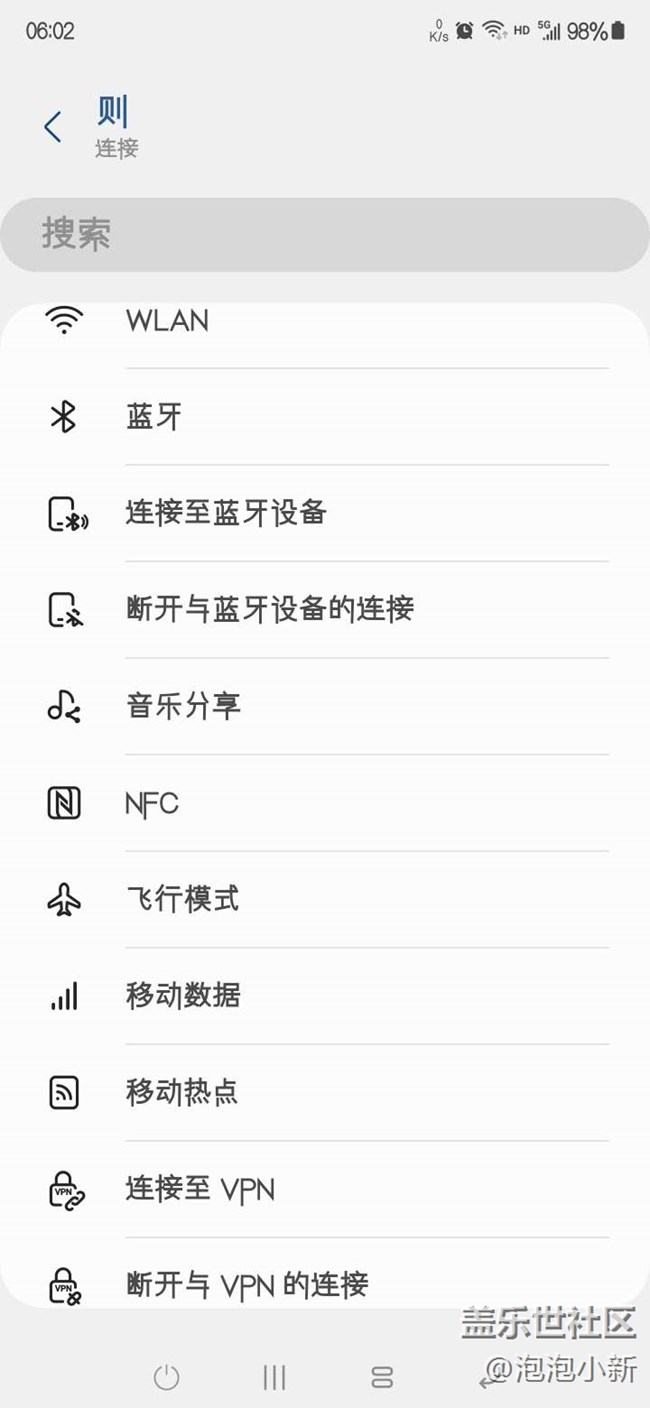
Task: Open 连接至蓝牙设备
Action: tap(325, 513)
